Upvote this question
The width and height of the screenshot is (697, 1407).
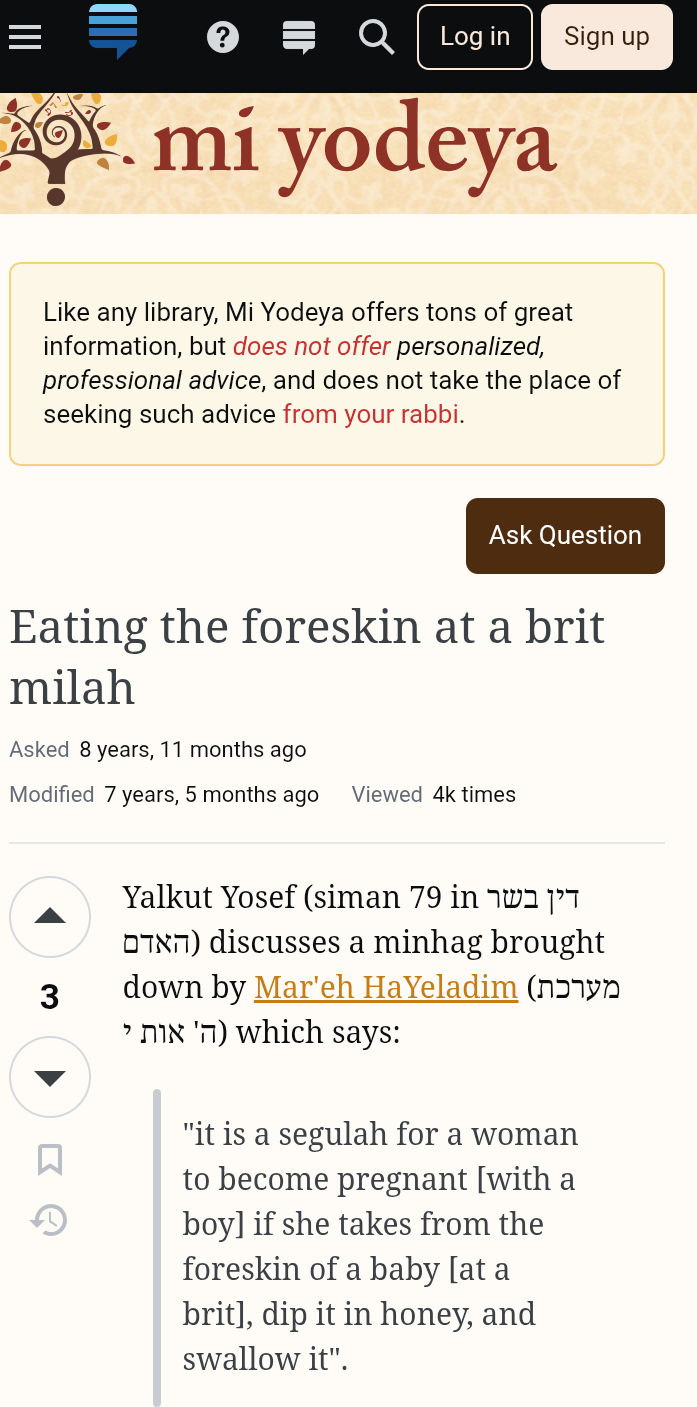point(50,917)
